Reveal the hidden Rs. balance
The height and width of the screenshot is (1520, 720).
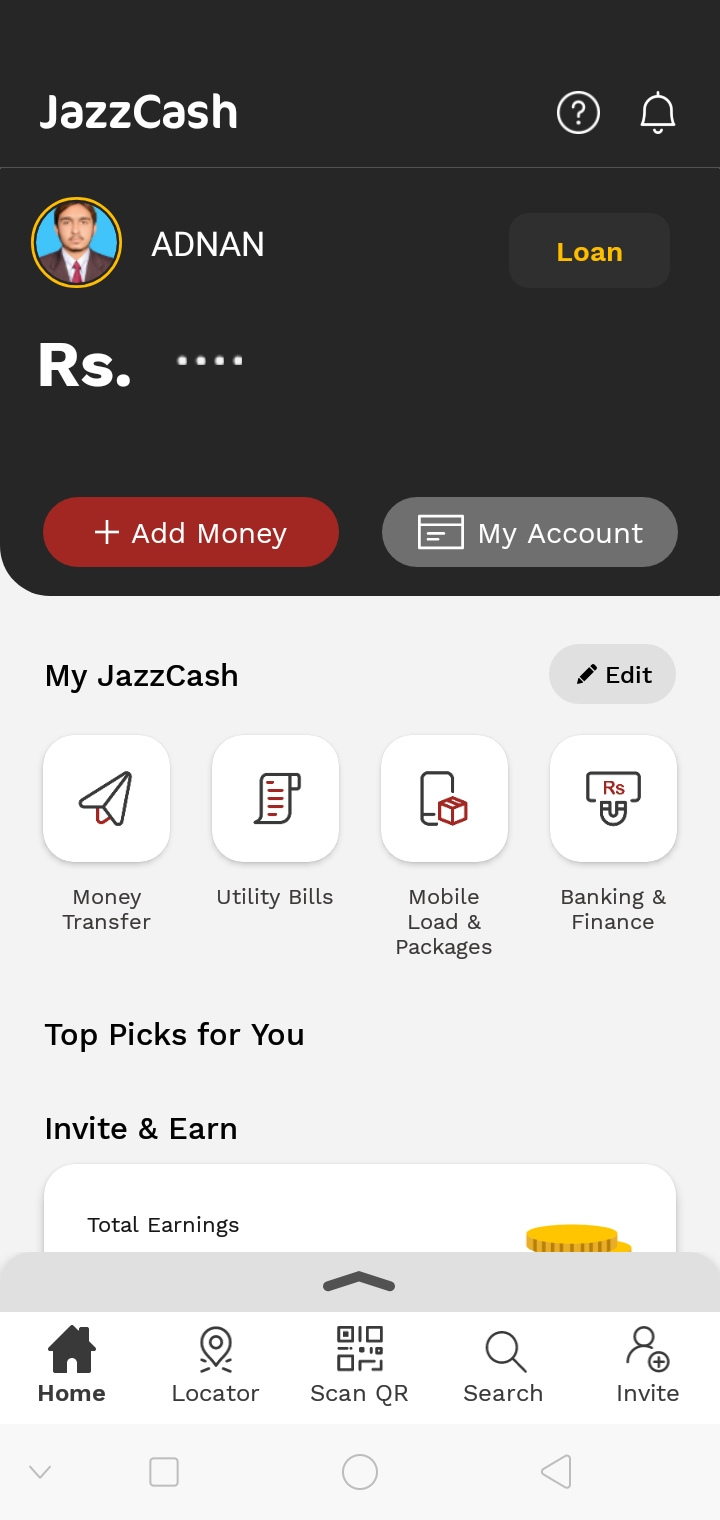click(x=210, y=360)
